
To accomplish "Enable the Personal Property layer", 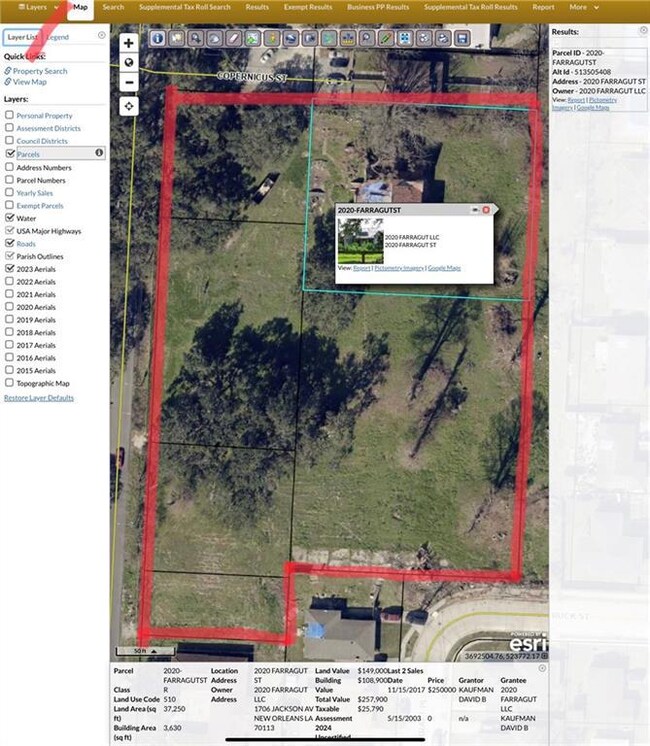I will tap(10, 116).
